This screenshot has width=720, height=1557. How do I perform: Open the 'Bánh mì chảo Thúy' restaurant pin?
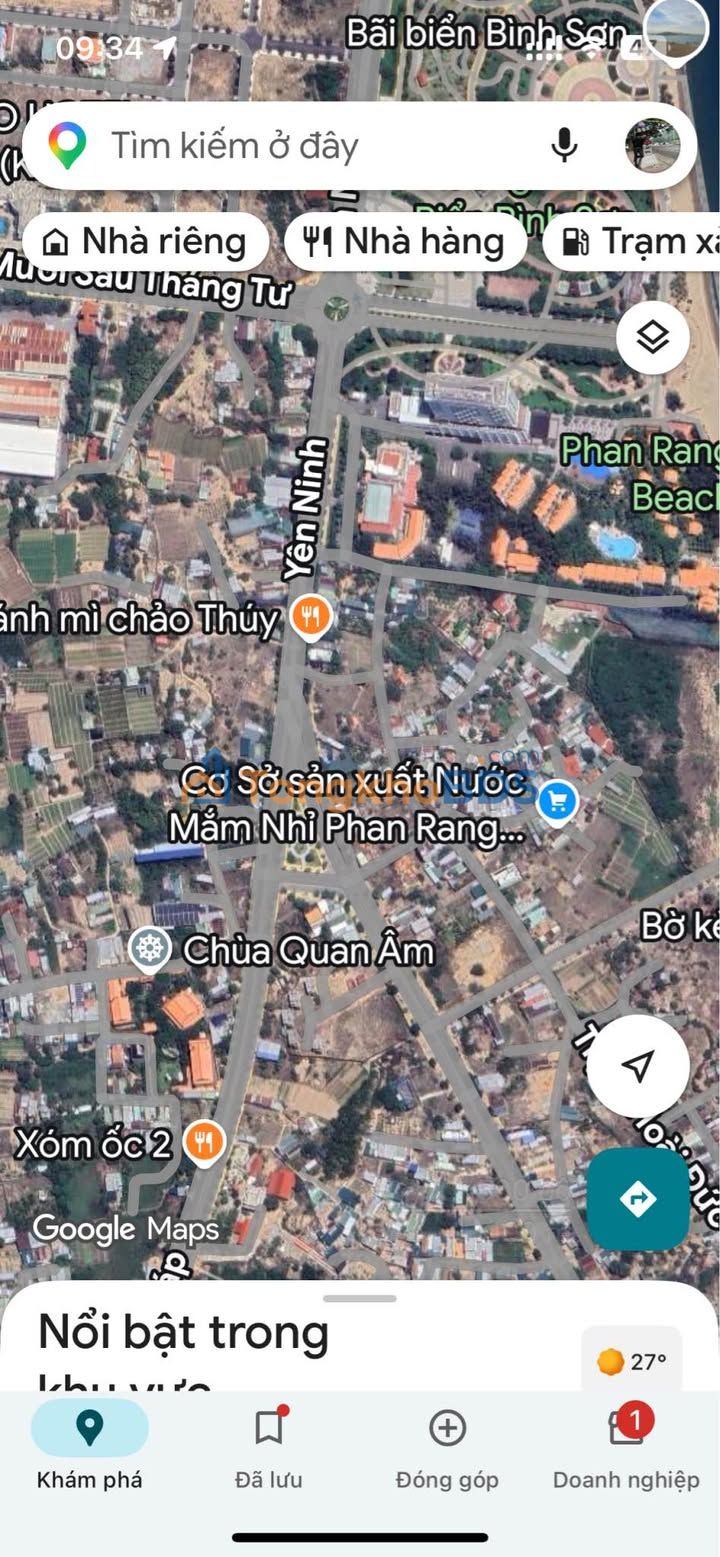click(x=311, y=619)
